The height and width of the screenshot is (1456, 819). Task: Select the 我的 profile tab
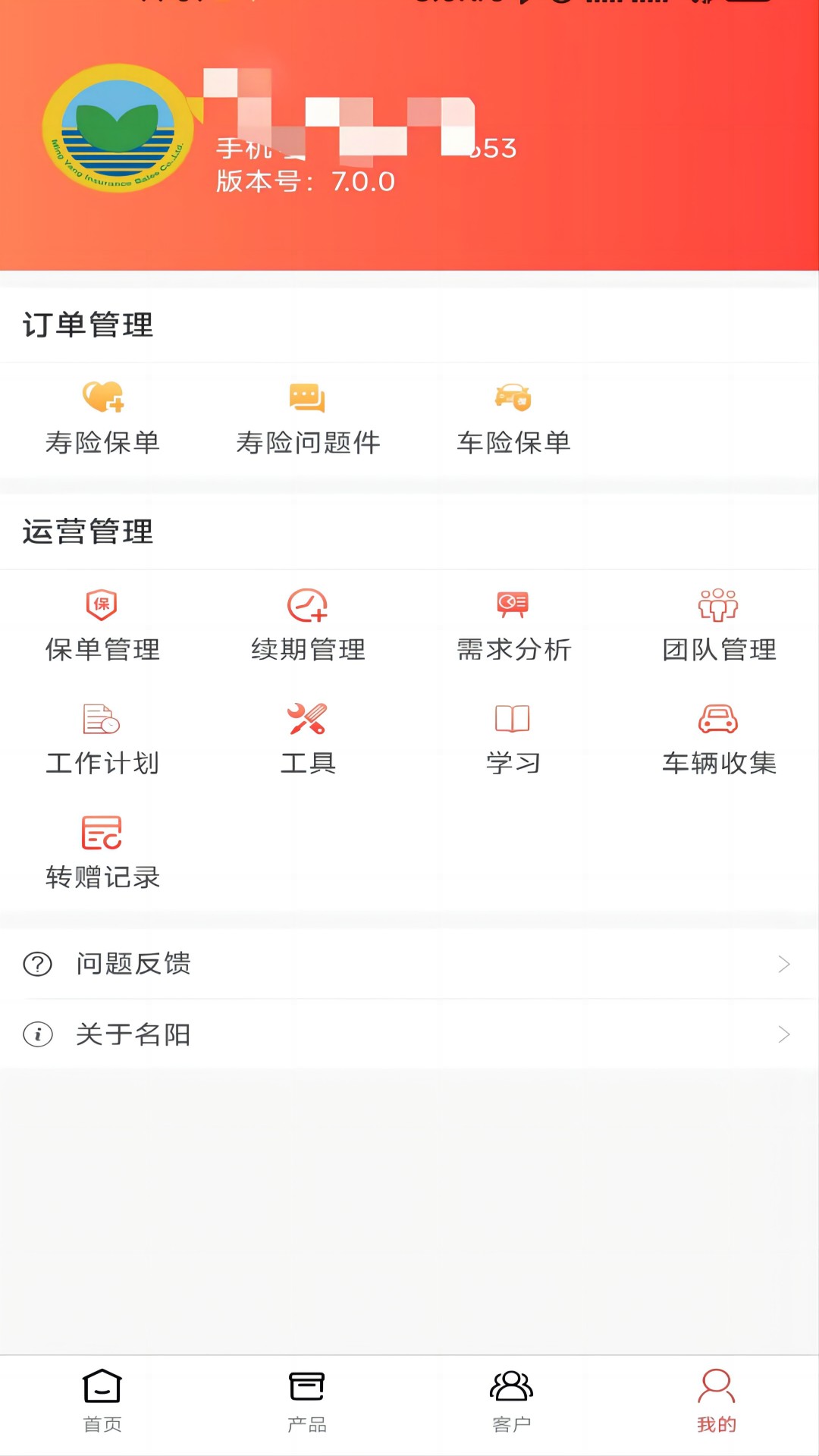tap(717, 1401)
